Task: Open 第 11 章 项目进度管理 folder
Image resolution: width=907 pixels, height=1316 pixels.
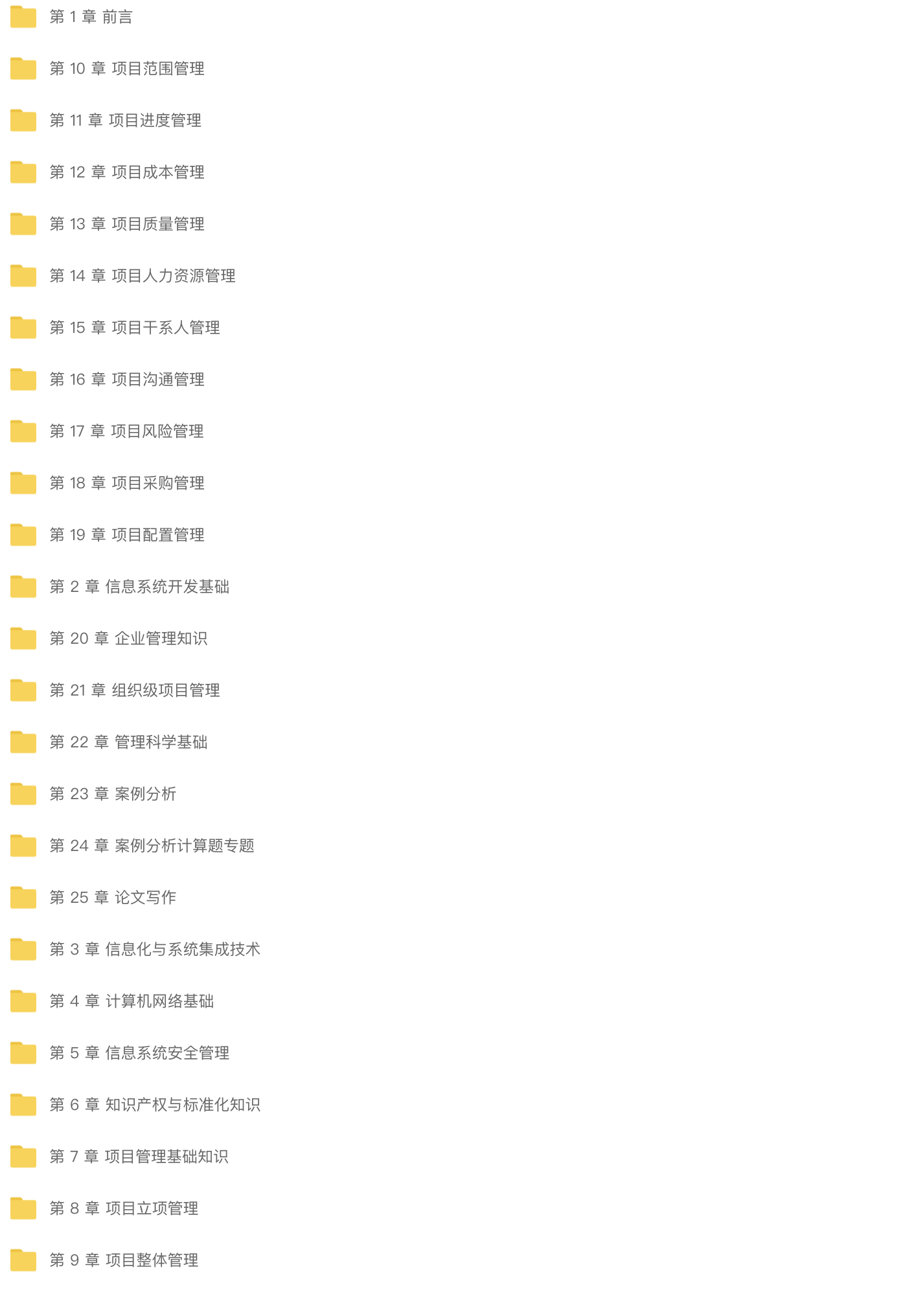Action: click(x=125, y=120)
